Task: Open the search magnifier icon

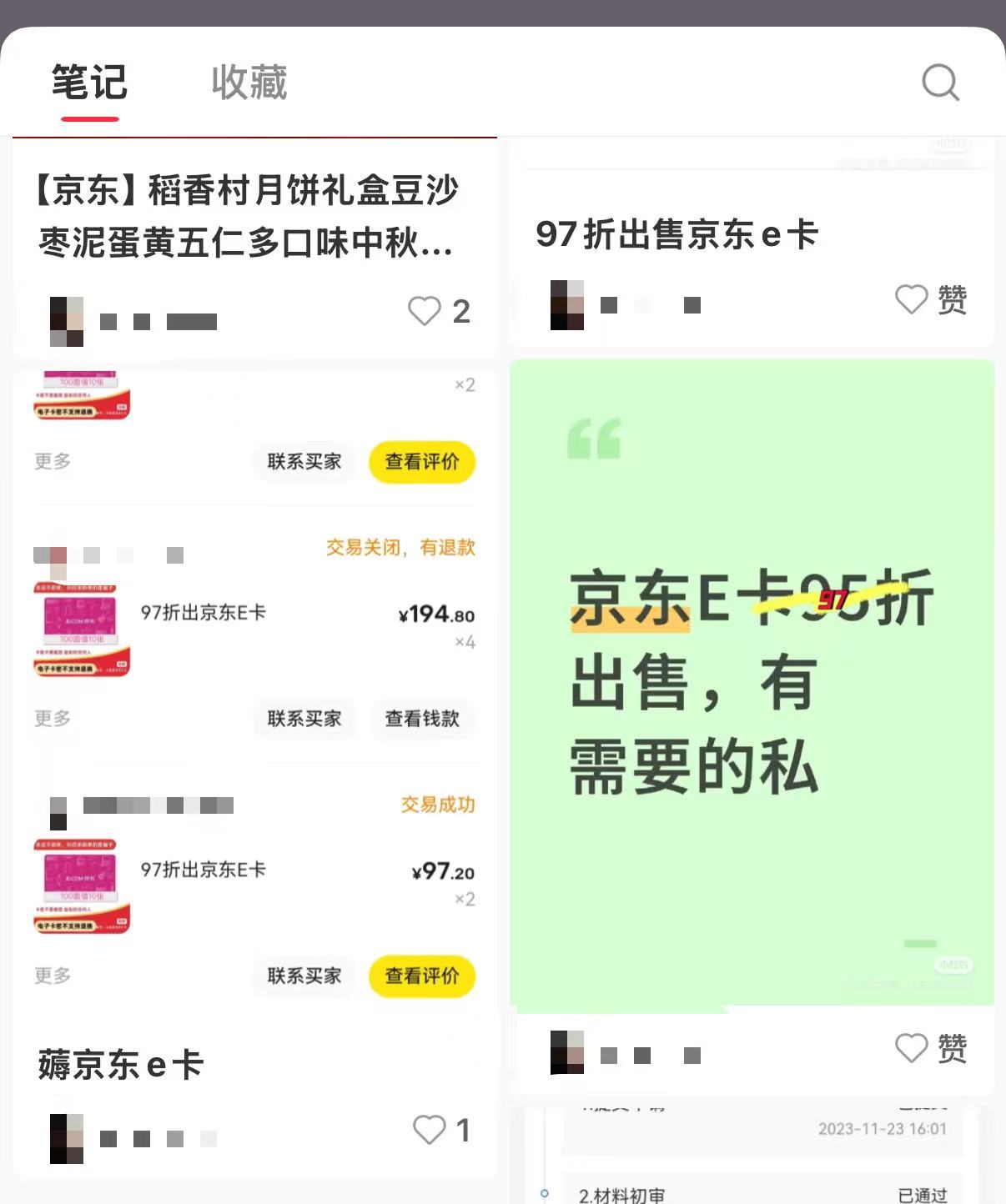Action: point(940,83)
